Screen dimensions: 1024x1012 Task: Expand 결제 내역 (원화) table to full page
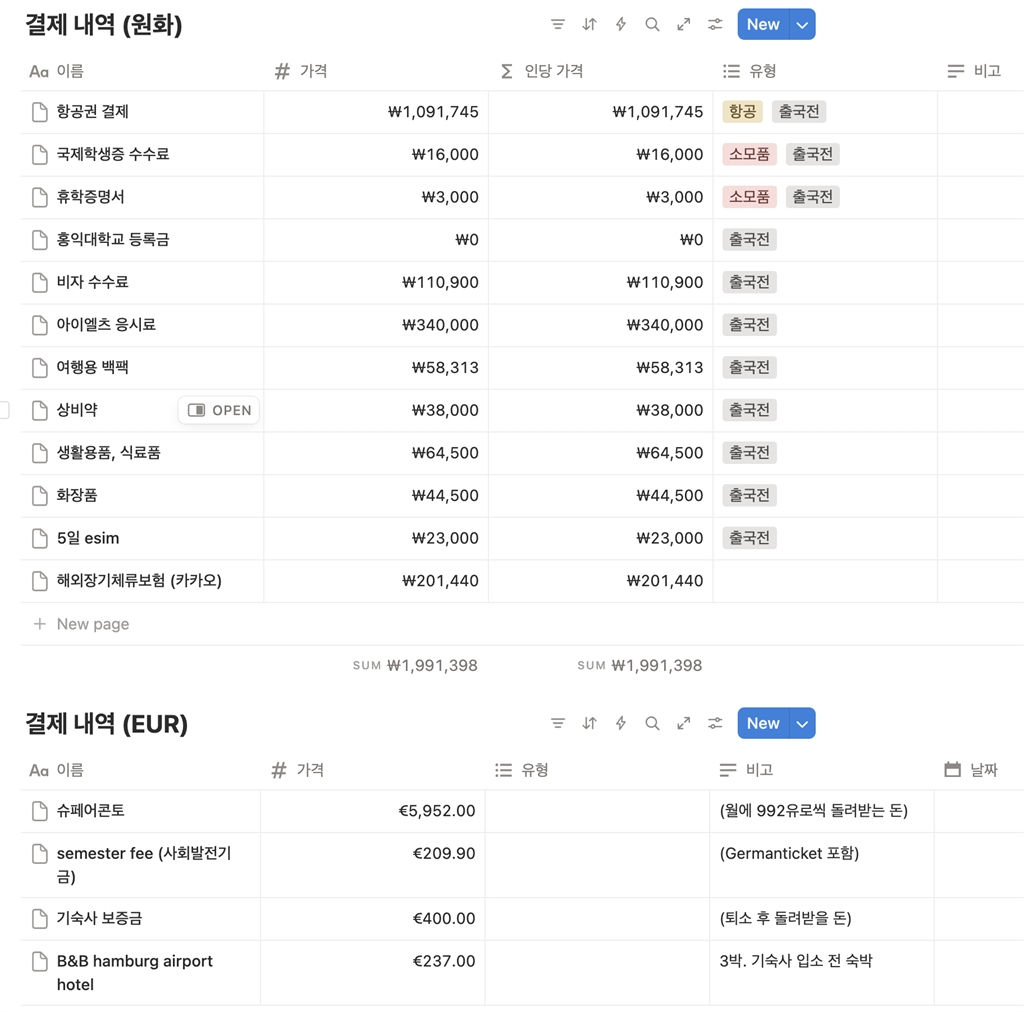(x=684, y=25)
